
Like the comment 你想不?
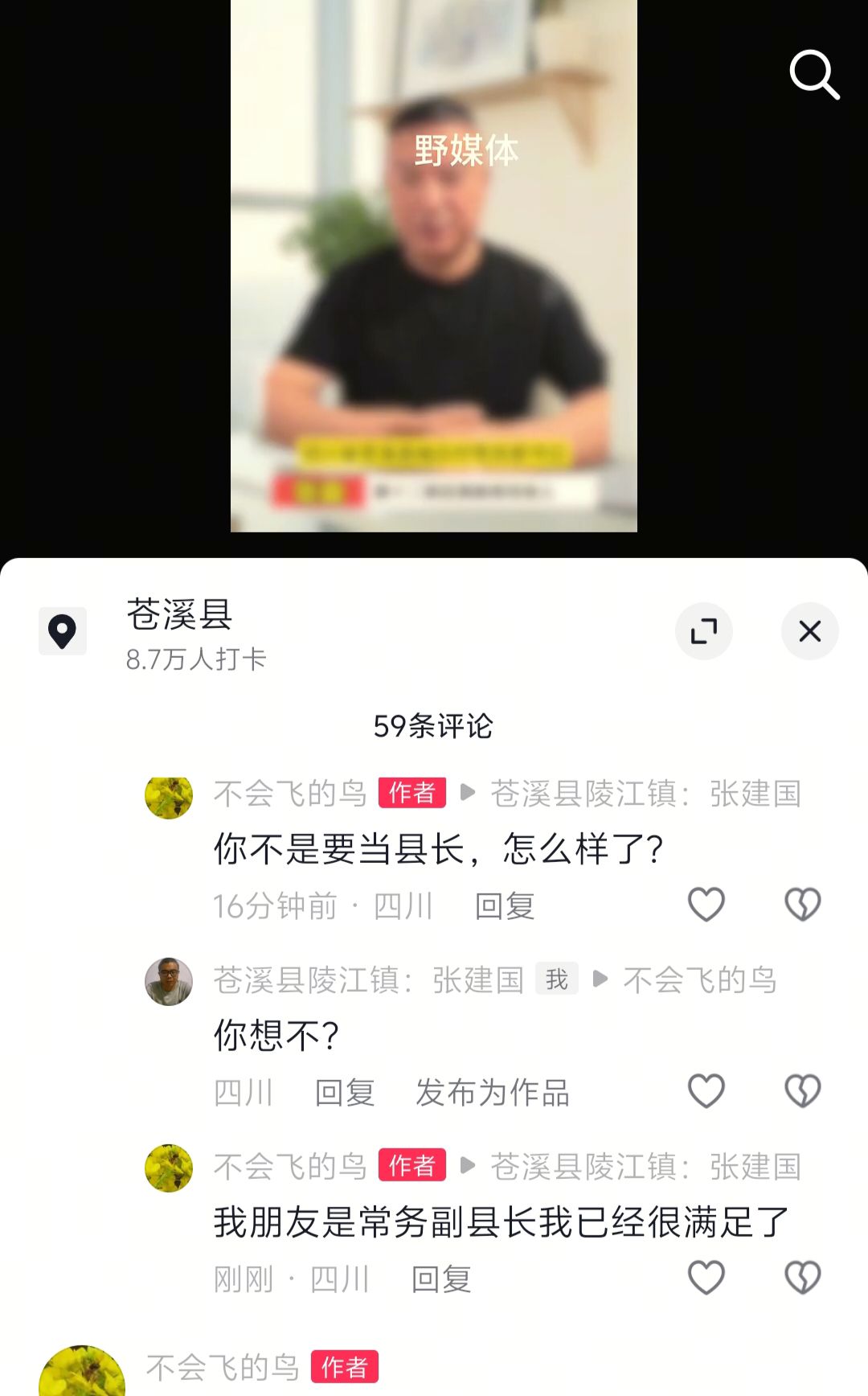click(x=706, y=1091)
